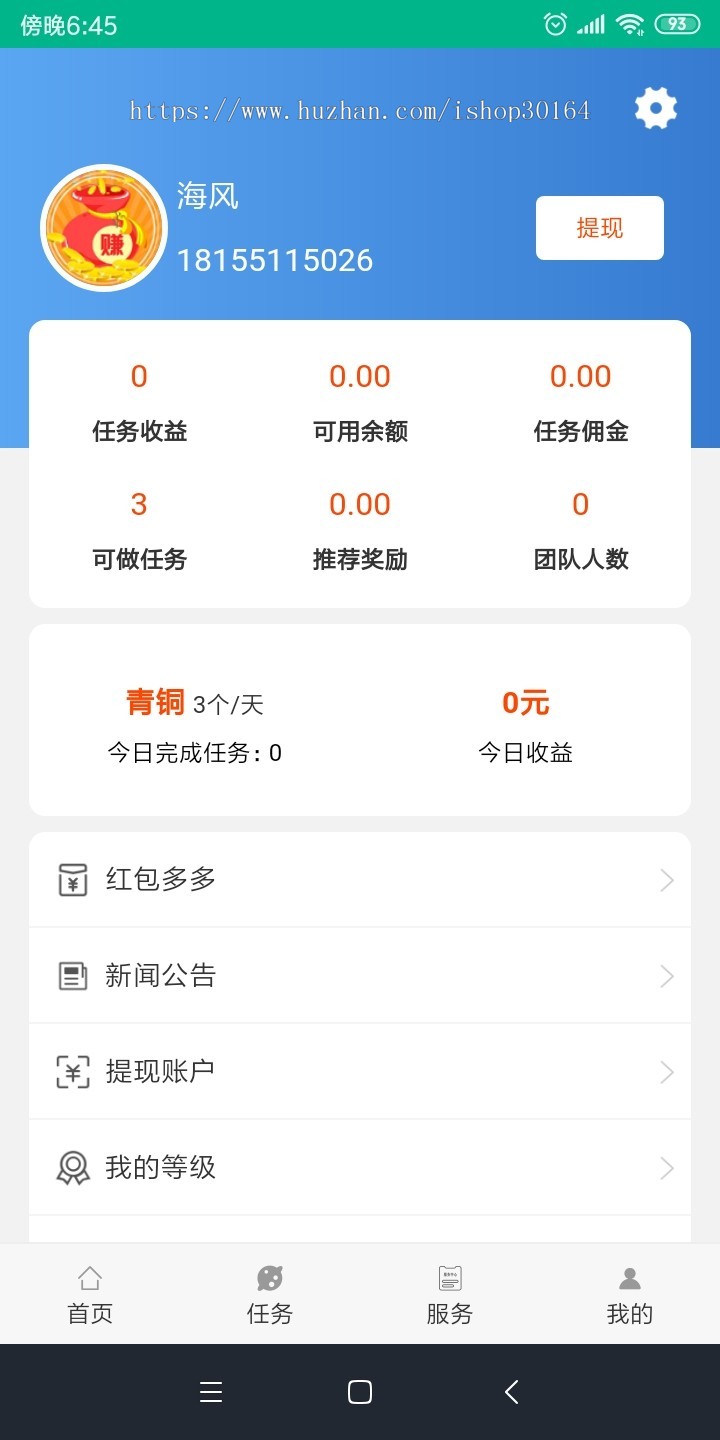Select the 首页 home icon
This screenshot has width=720, height=1440.
(89, 1278)
